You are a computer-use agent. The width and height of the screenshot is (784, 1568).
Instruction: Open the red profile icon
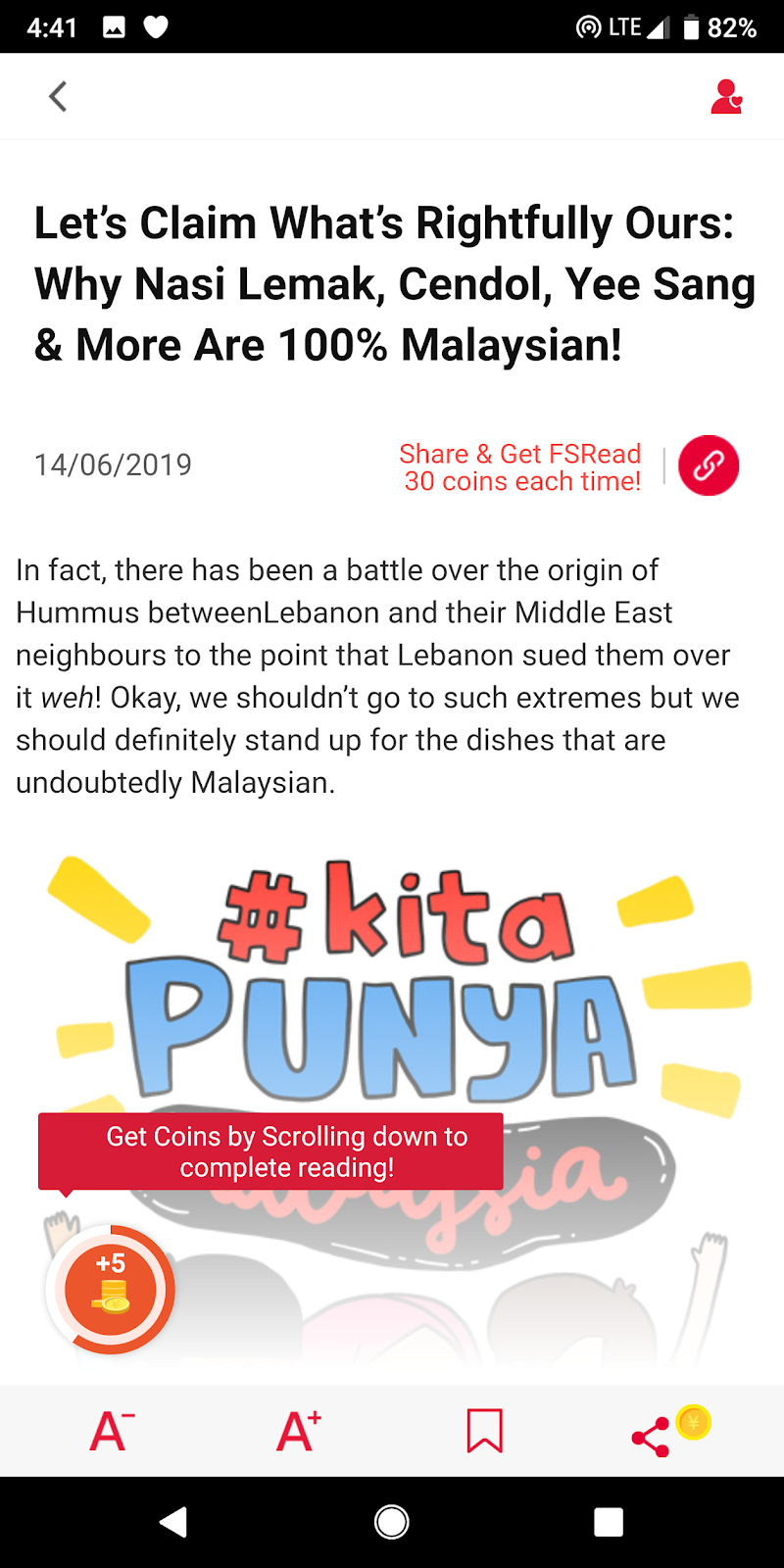click(726, 97)
